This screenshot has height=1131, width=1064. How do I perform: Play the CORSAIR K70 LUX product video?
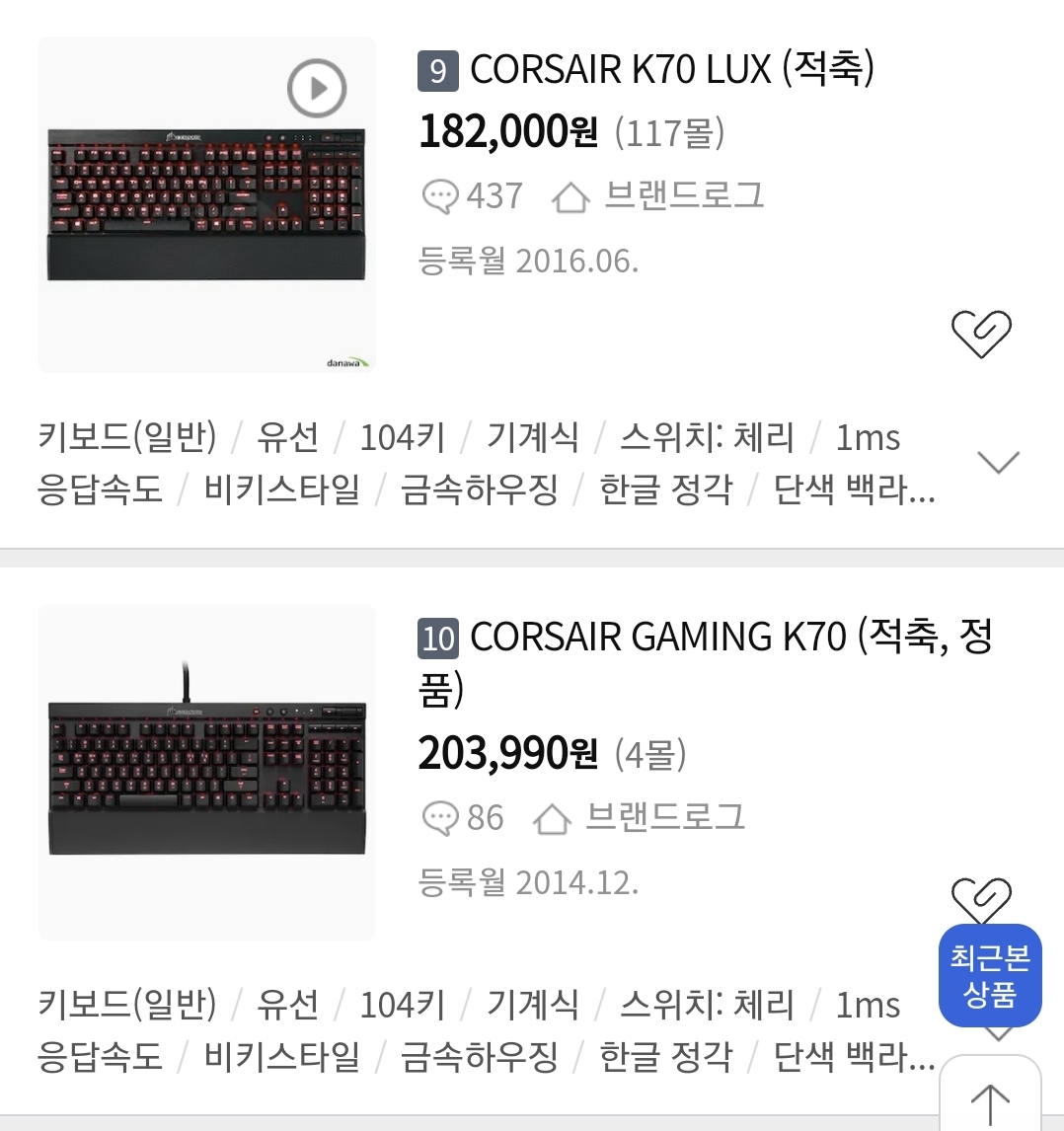tap(317, 89)
